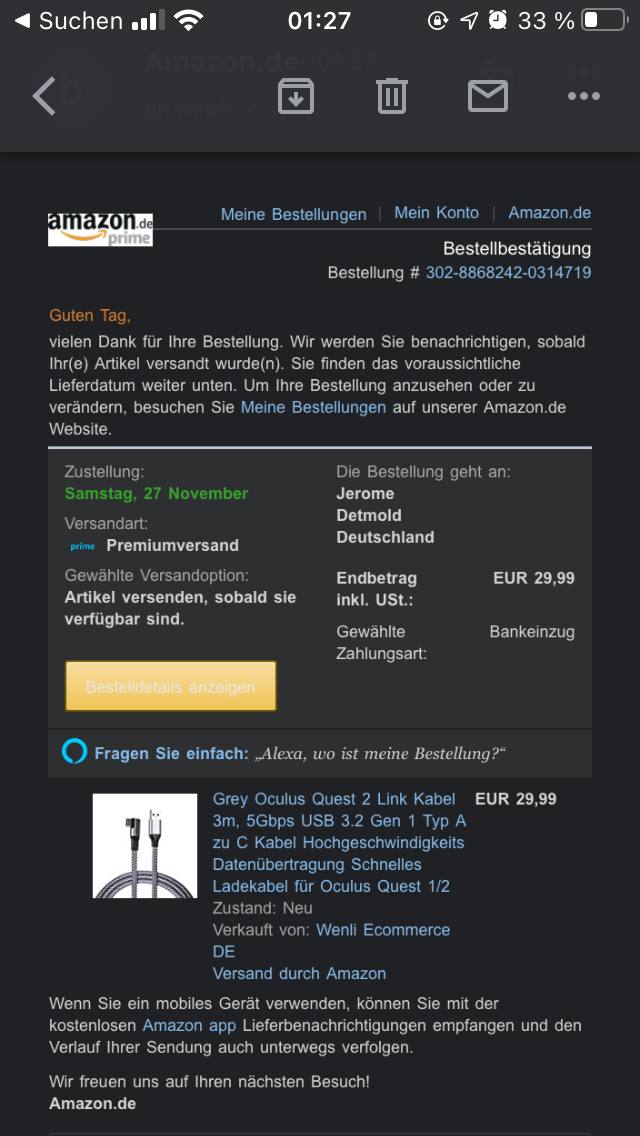Open the Meine Bestellungen header link
Viewport: 640px width, 1136px height.
(293, 214)
